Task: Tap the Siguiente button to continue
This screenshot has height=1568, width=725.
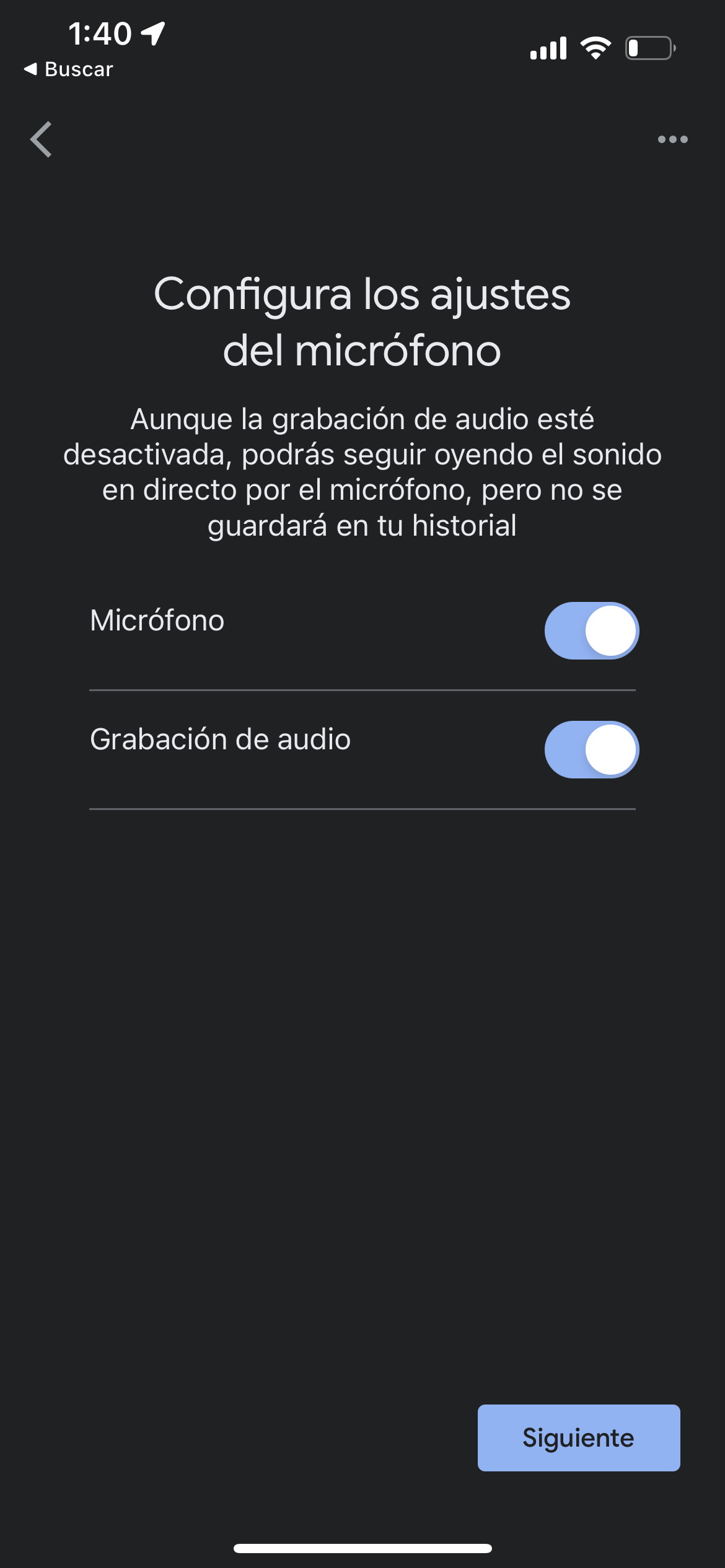Action: [x=579, y=1438]
